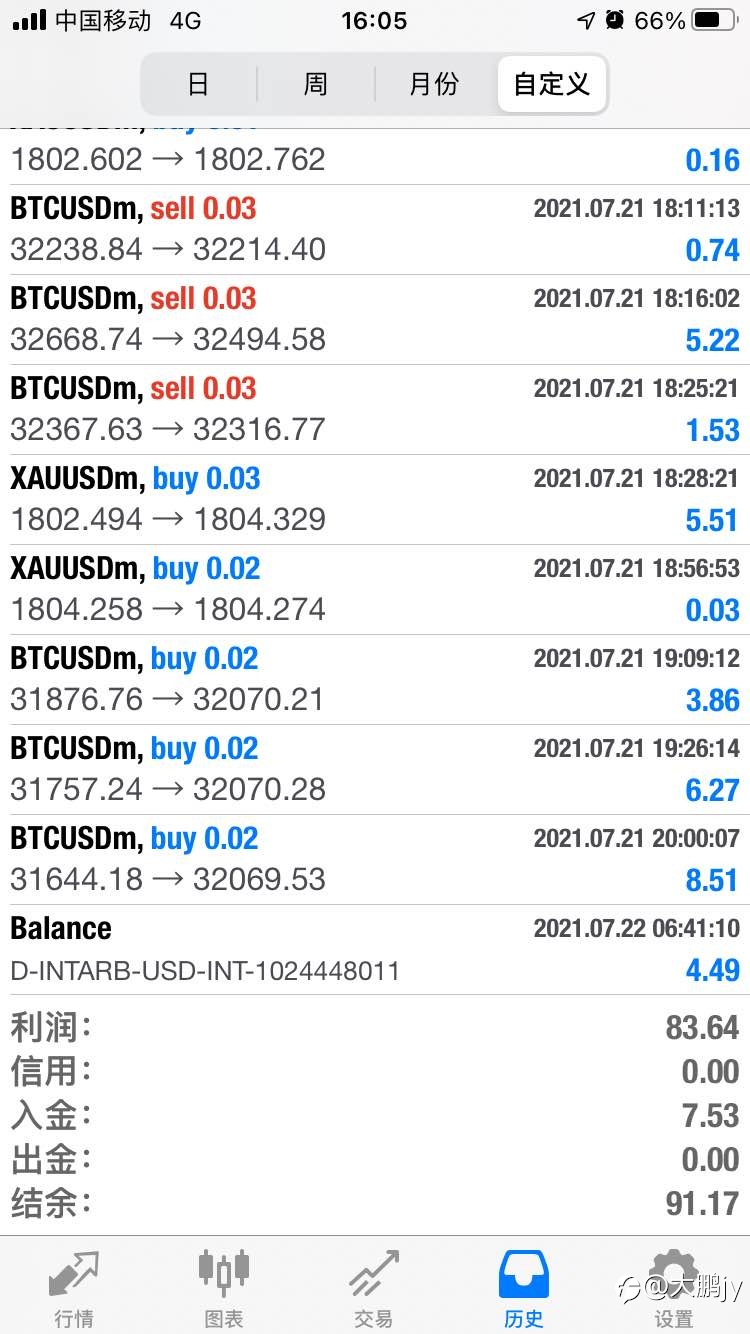Viewport: 750px width, 1334px height.
Task: Open the BTCUSDm buy trade at 19:09:12
Action: tap(375, 680)
